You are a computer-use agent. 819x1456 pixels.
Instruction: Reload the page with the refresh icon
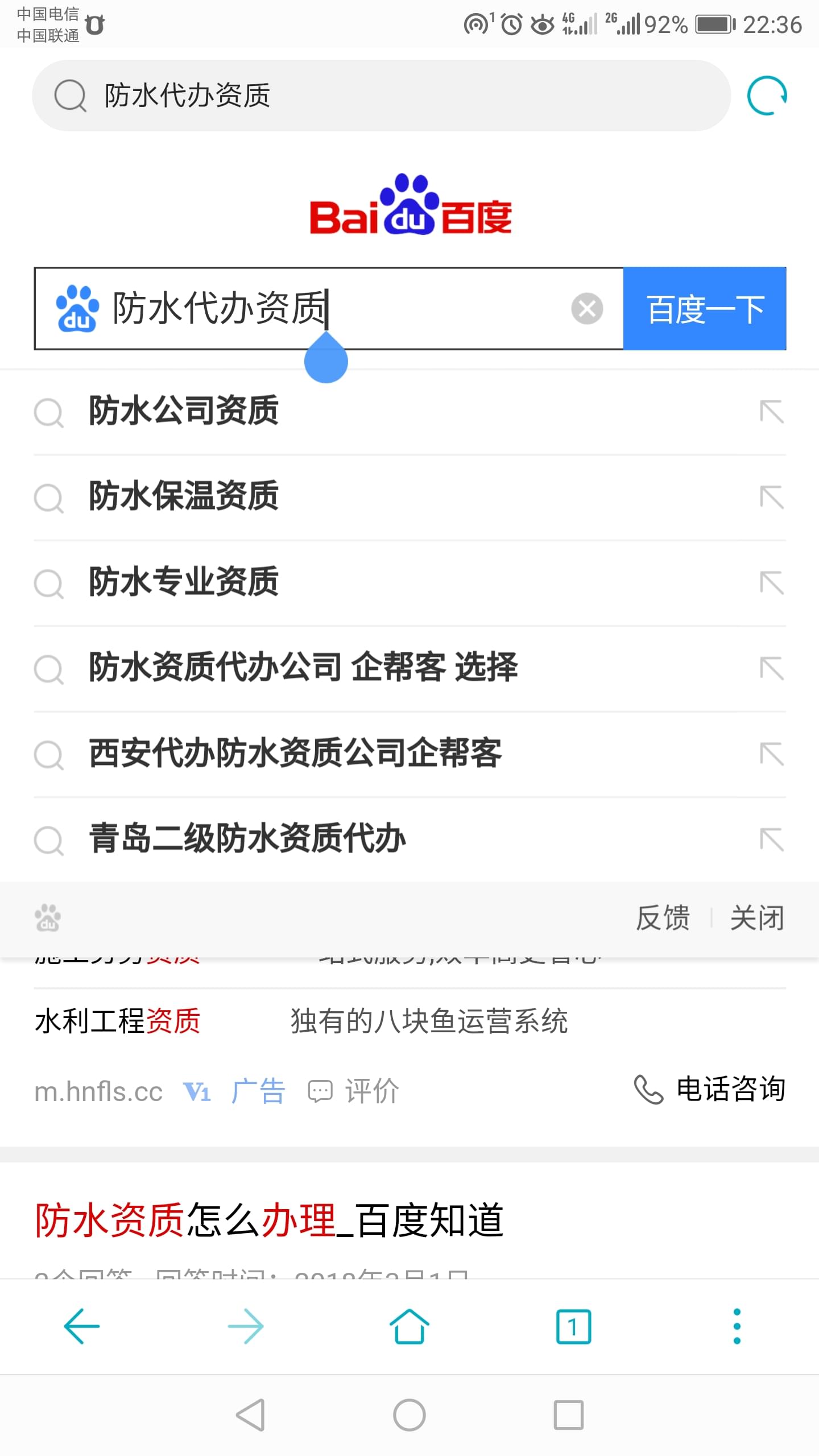[767, 96]
